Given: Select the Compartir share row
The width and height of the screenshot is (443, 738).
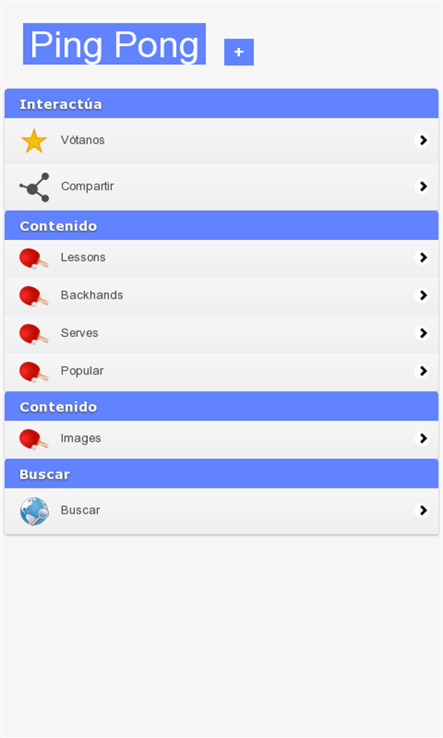Looking at the screenshot, I should [221, 186].
